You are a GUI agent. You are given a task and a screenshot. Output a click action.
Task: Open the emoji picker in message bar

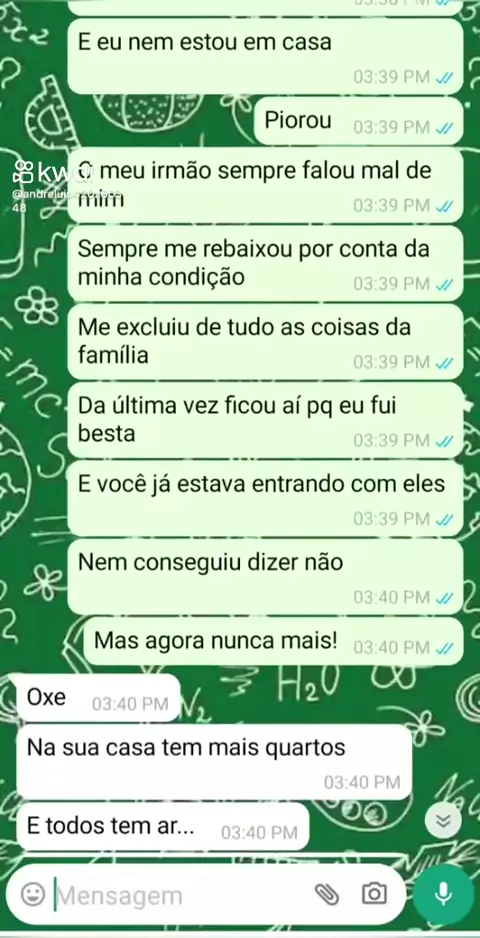pyautogui.click(x=33, y=894)
